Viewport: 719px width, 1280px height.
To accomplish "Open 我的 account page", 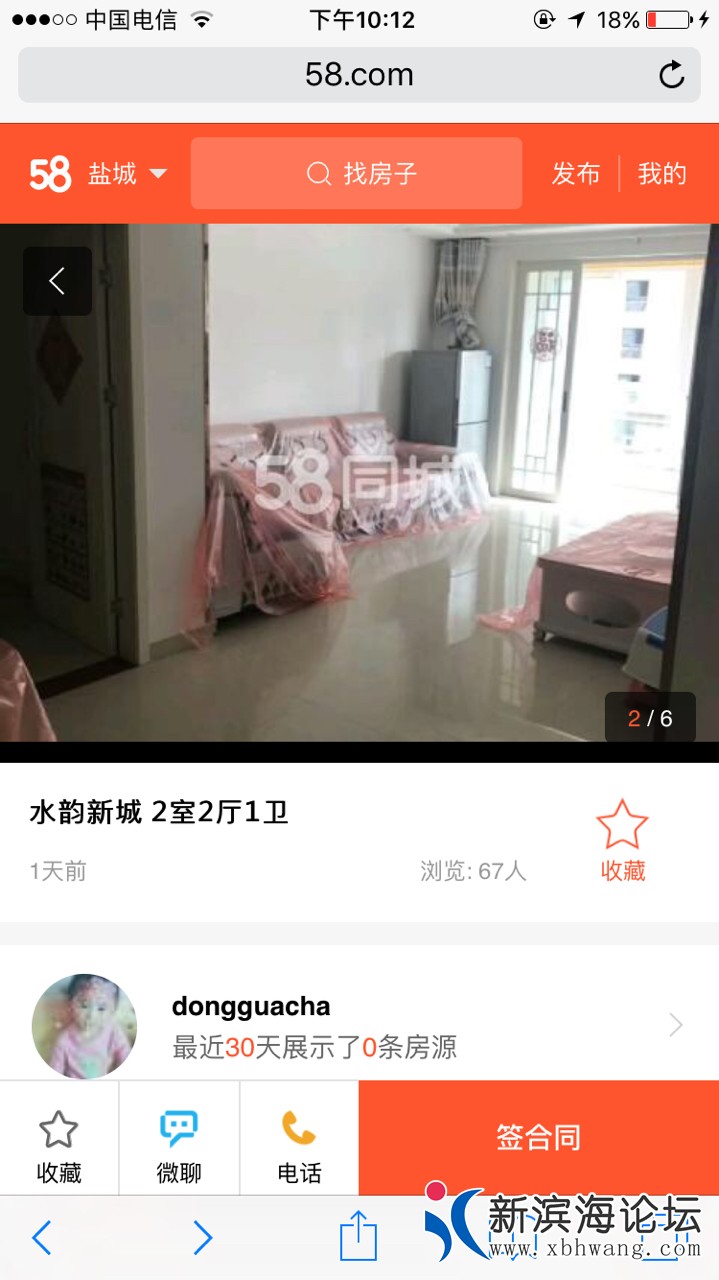I will pos(662,174).
